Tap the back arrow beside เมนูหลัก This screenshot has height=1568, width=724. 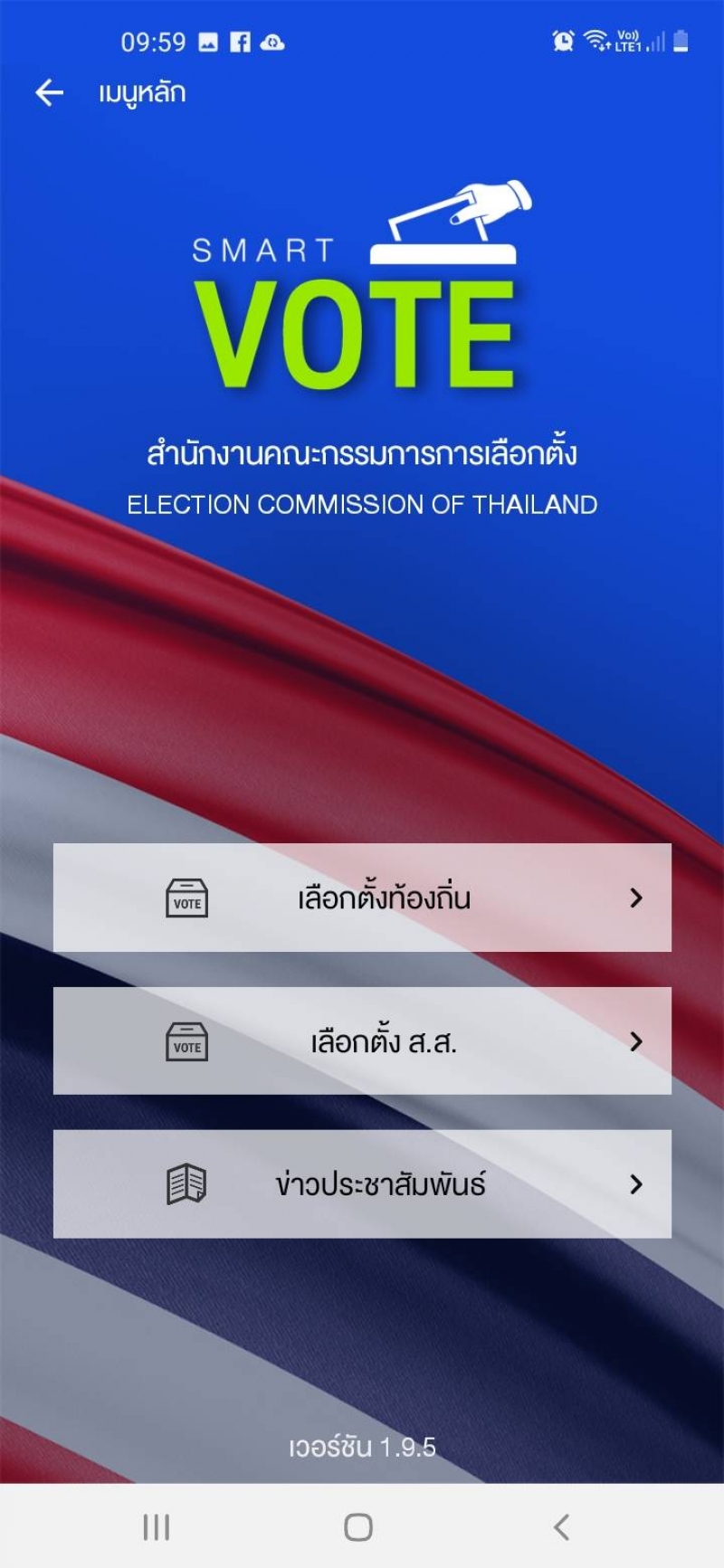pos(49,92)
